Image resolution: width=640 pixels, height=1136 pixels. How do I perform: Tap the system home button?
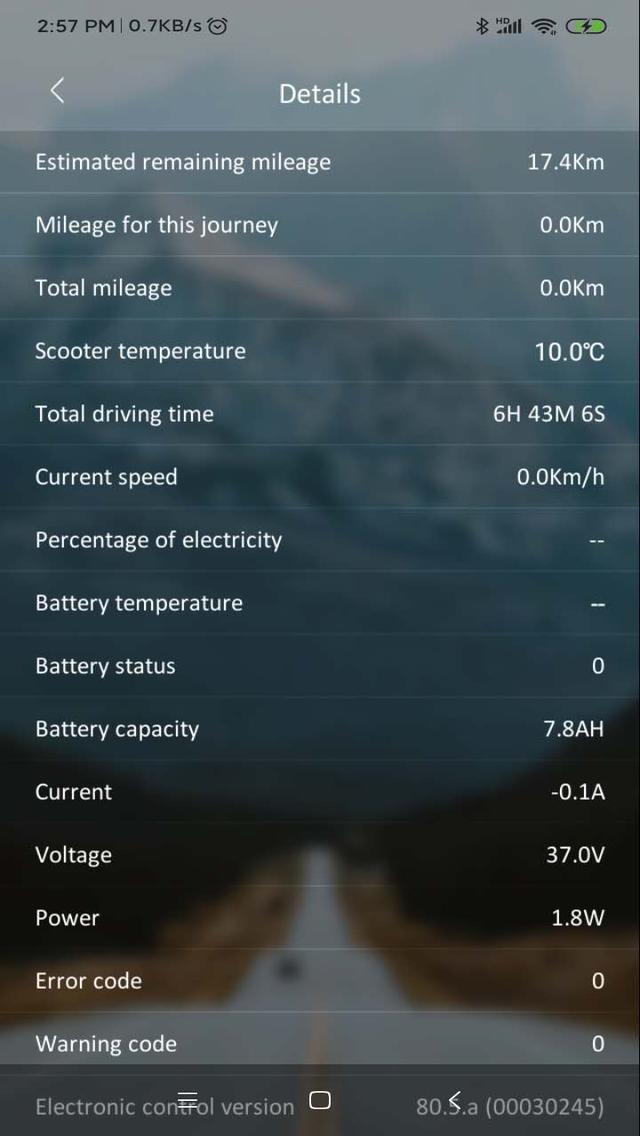[320, 1100]
